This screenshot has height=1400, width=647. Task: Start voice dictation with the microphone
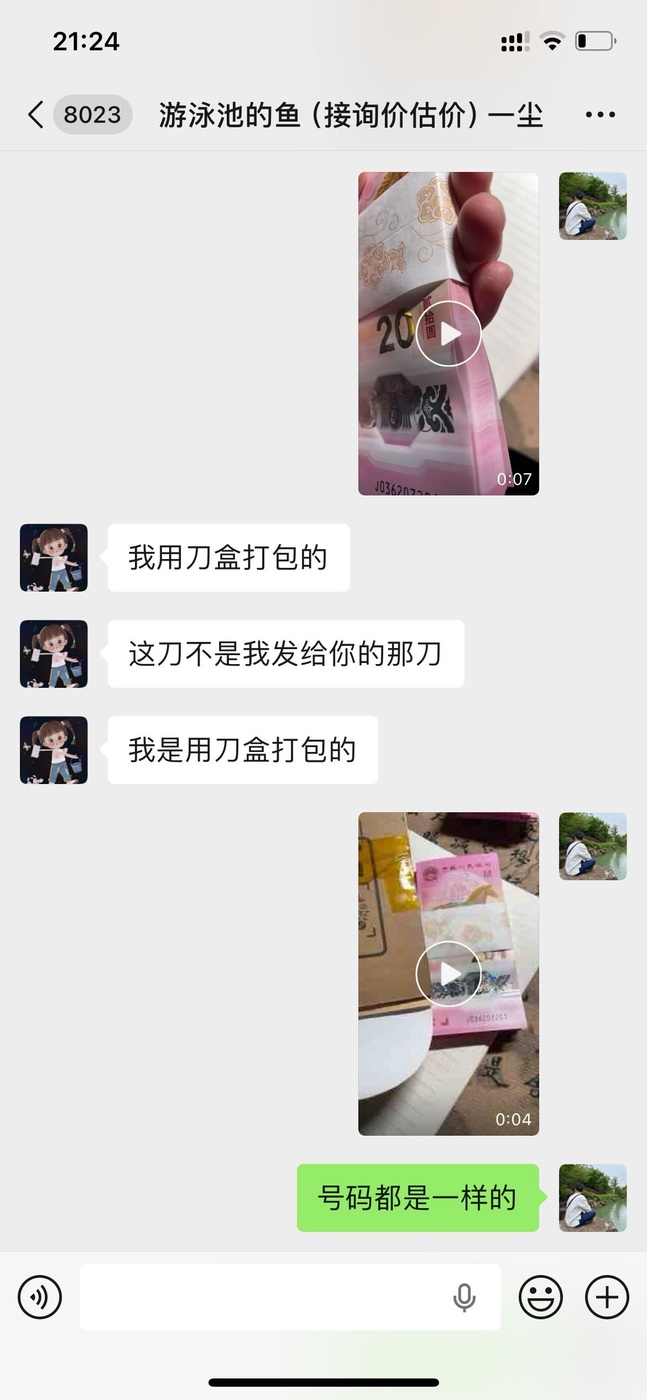[464, 1297]
